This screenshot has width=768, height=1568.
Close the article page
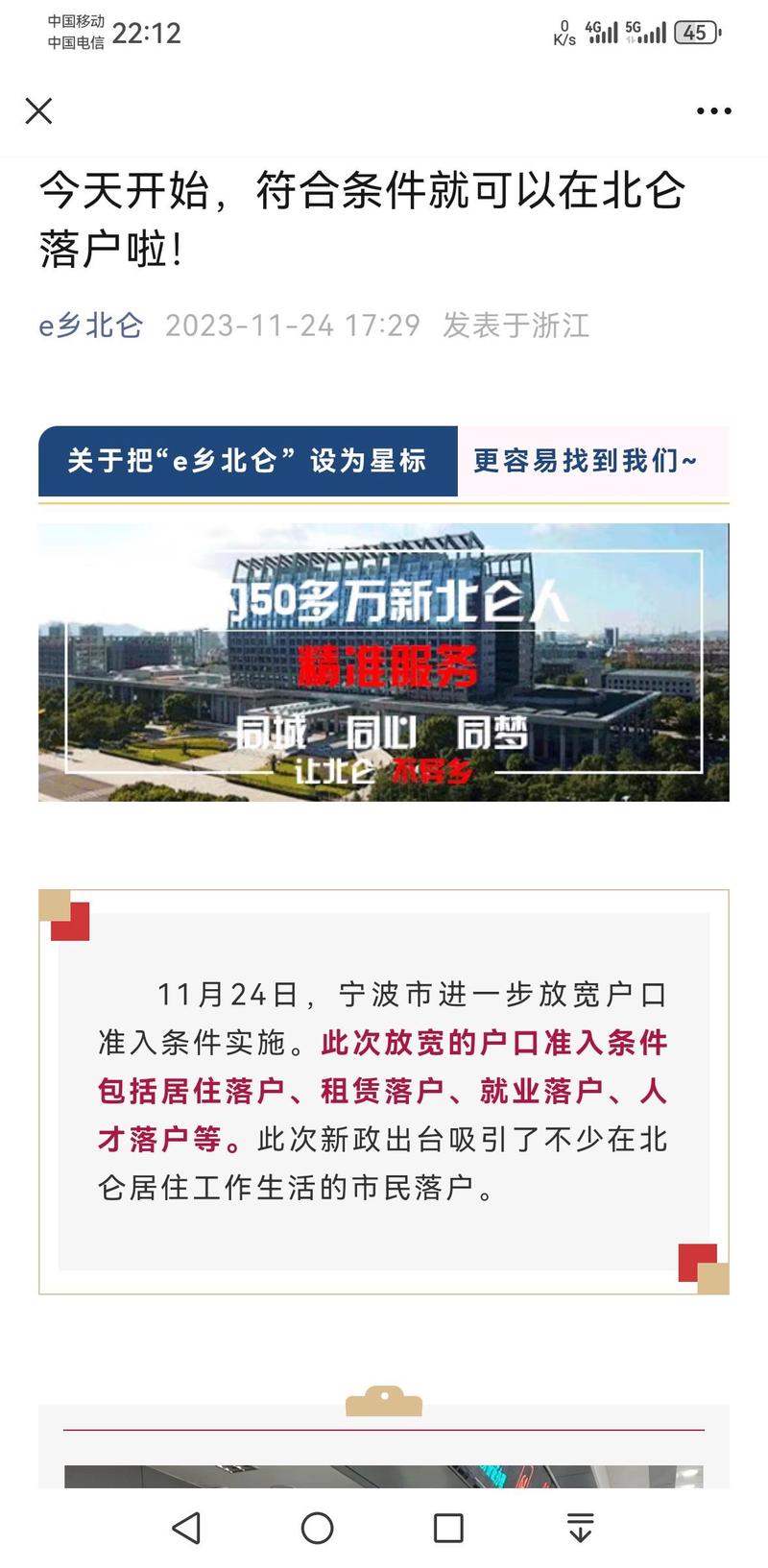(x=38, y=111)
